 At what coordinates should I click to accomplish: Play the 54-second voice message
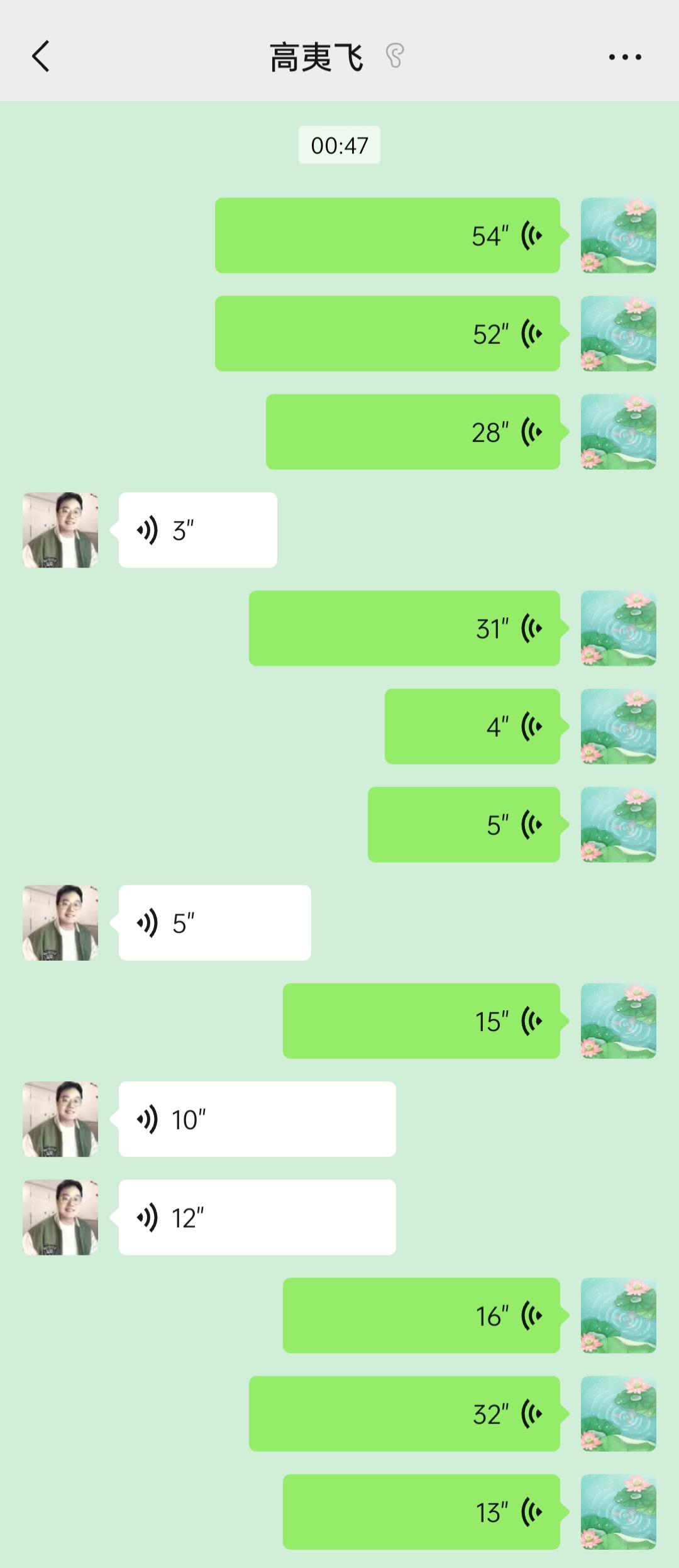point(387,236)
